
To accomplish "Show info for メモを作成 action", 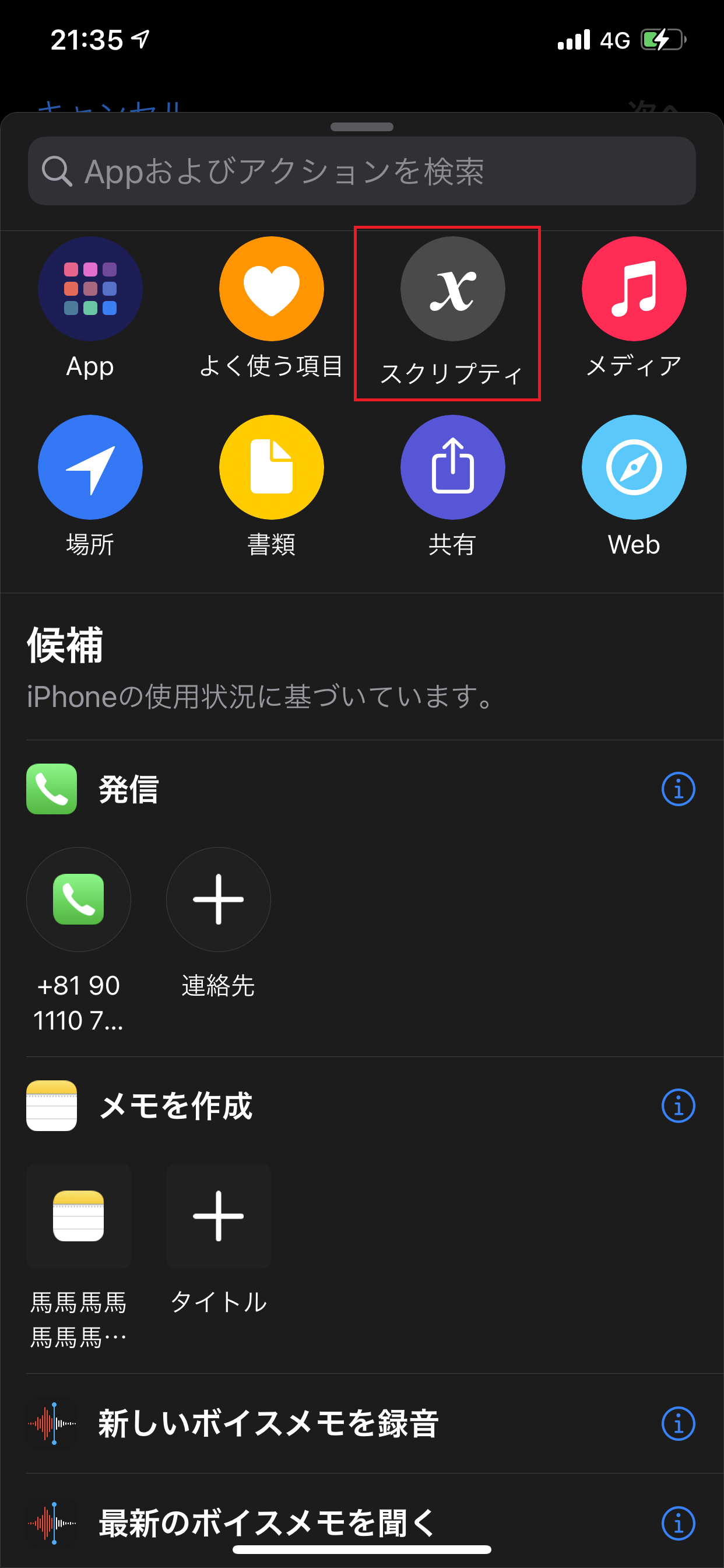I will [678, 1106].
